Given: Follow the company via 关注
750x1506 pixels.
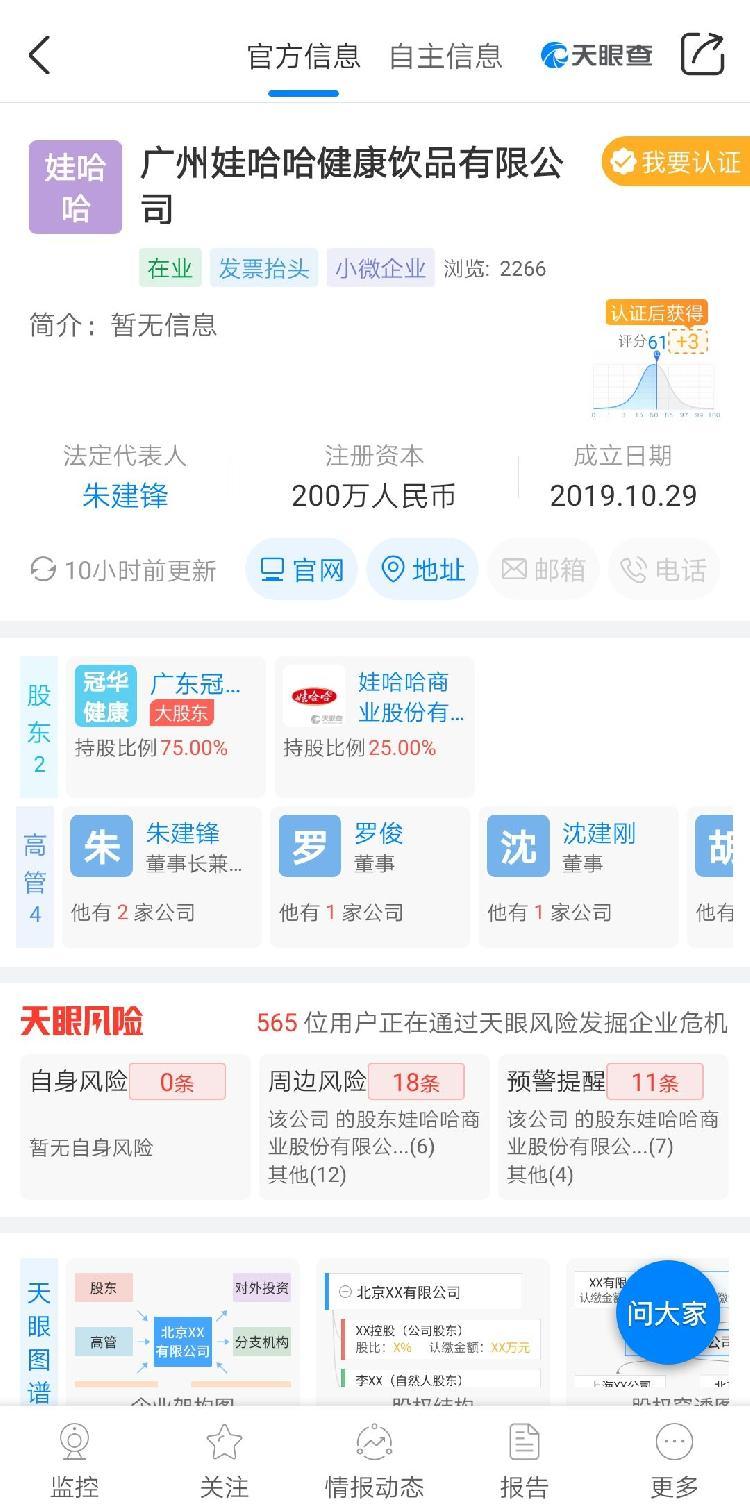Looking at the screenshot, I should pyautogui.click(x=224, y=1460).
